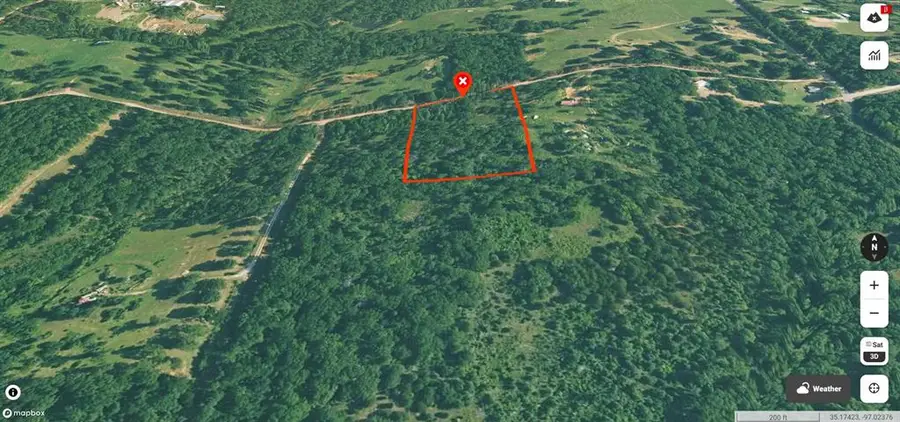Open the elevation chart tool
900x422 pixels.
(x=874, y=55)
